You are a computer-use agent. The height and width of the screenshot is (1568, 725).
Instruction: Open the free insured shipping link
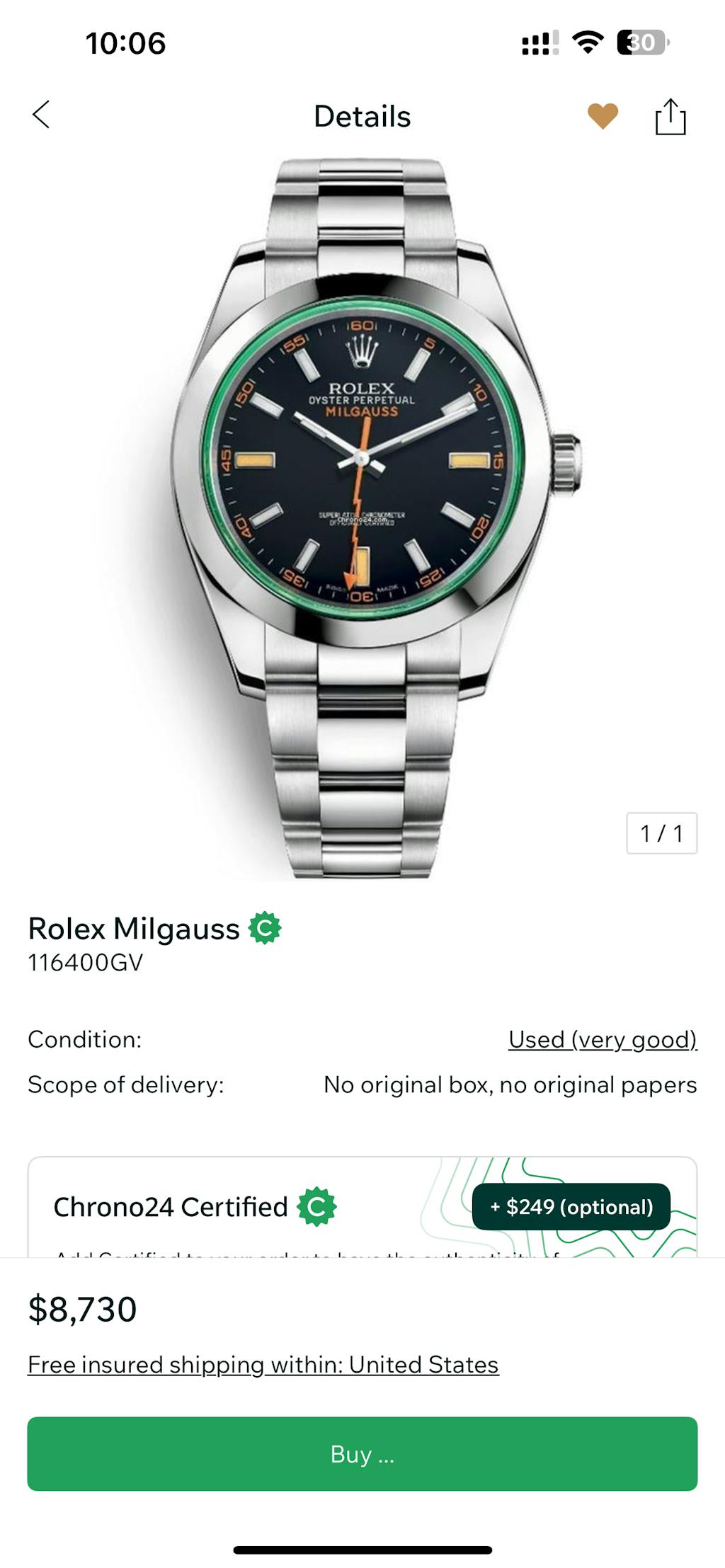tap(263, 1364)
